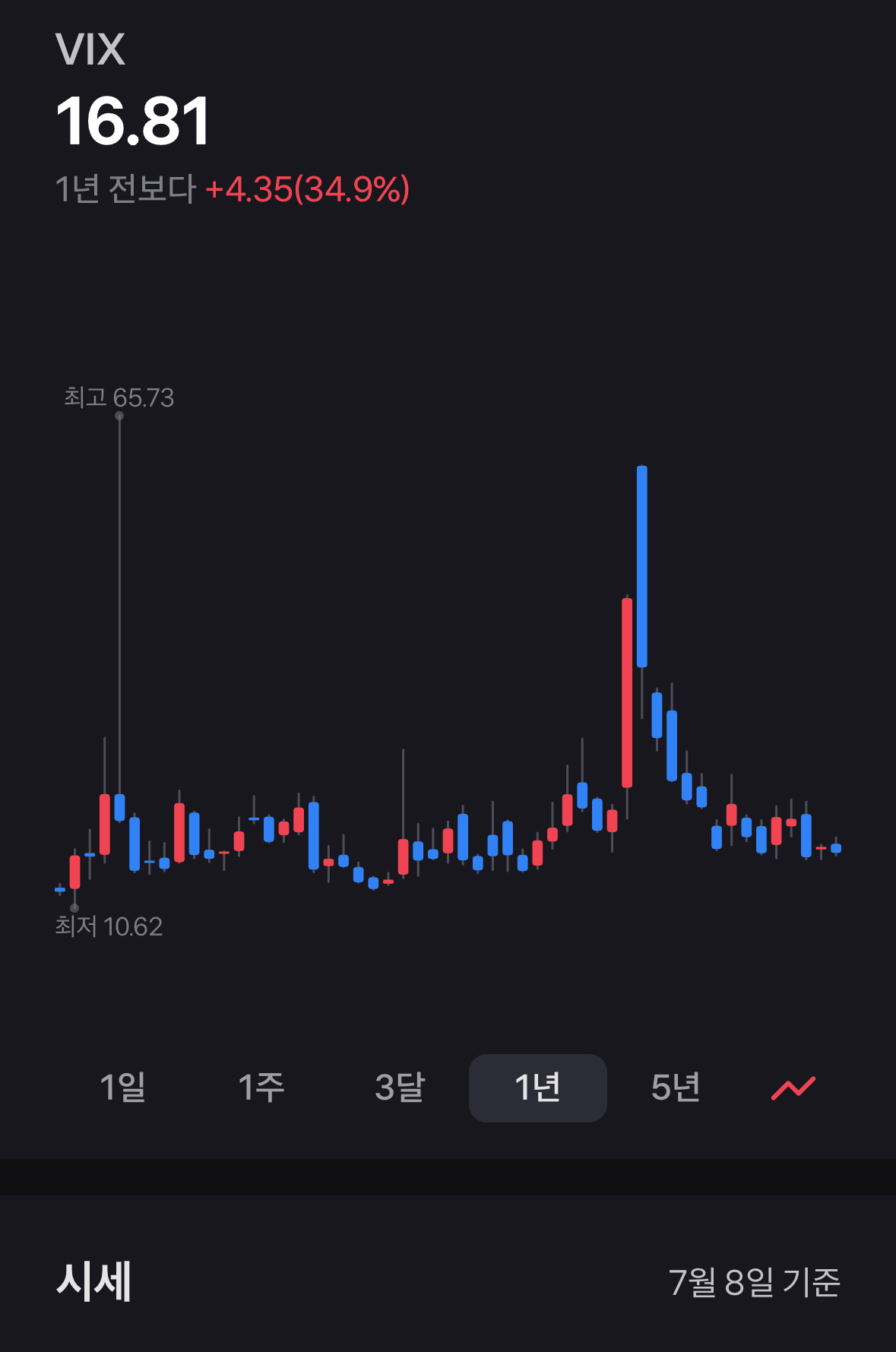Toggle to line chart view icon
The width and height of the screenshot is (896, 1352).
point(793,1088)
